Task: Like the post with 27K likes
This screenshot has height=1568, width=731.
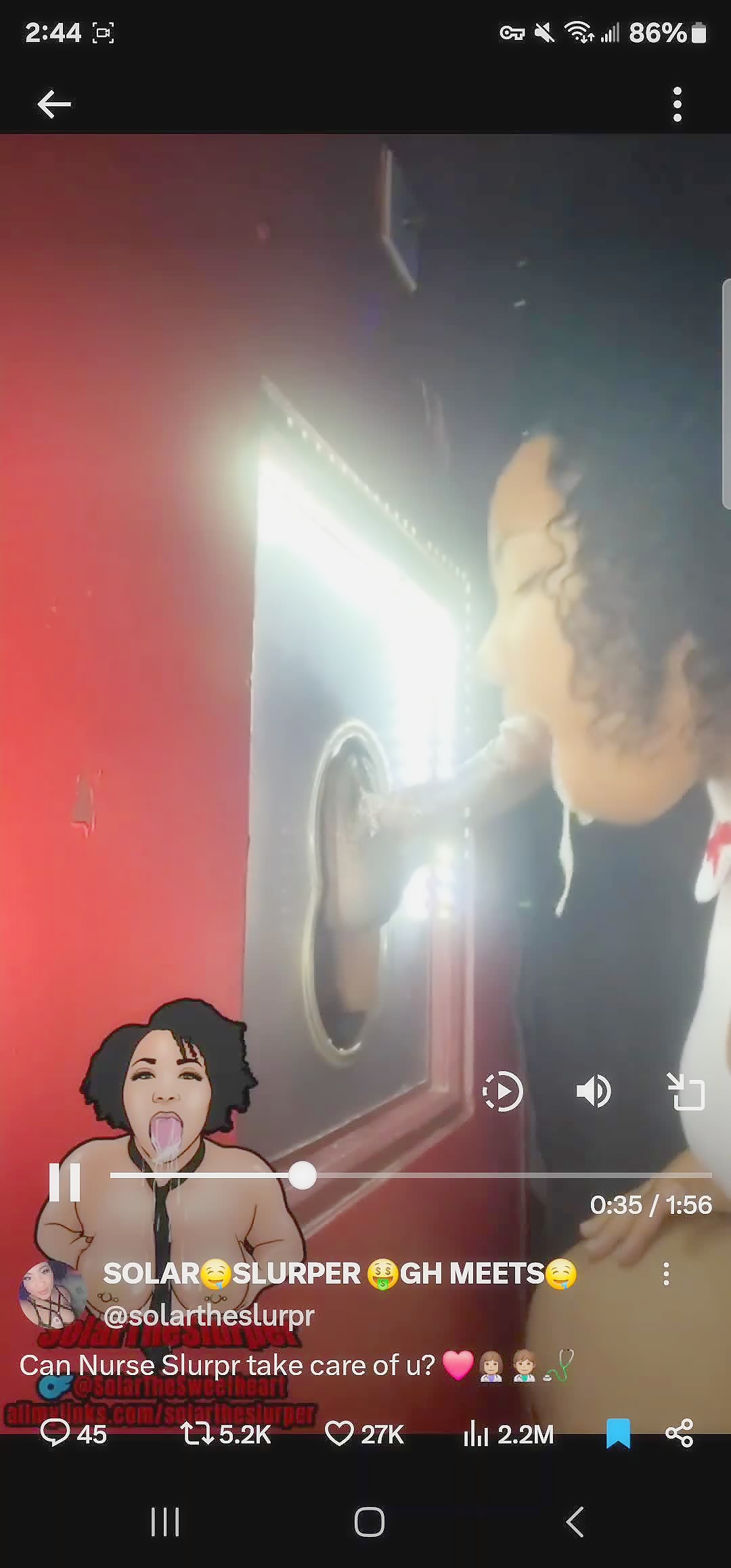Action: (x=364, y=1433)
